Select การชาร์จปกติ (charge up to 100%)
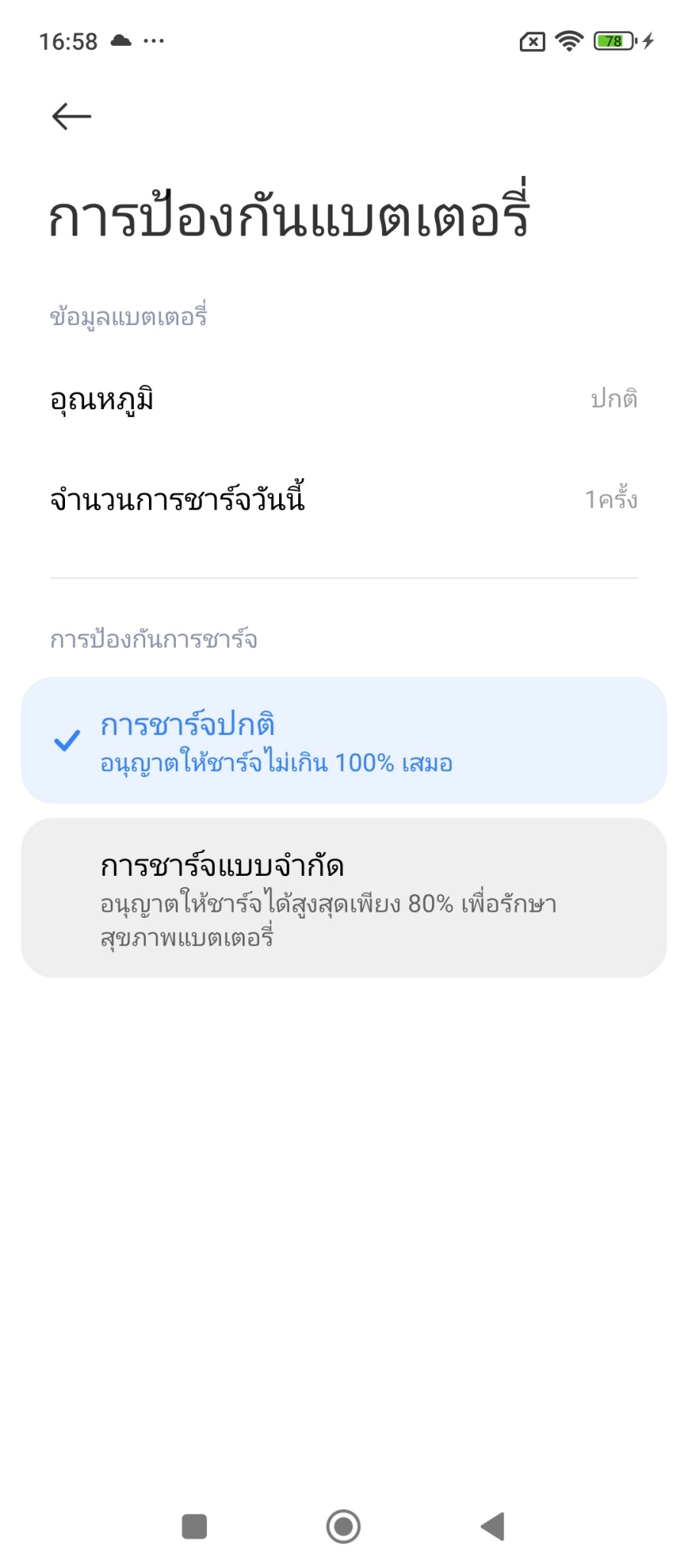Image resolution: width=688 pixels, height=1568 pixels. click(x=343, y=740)
